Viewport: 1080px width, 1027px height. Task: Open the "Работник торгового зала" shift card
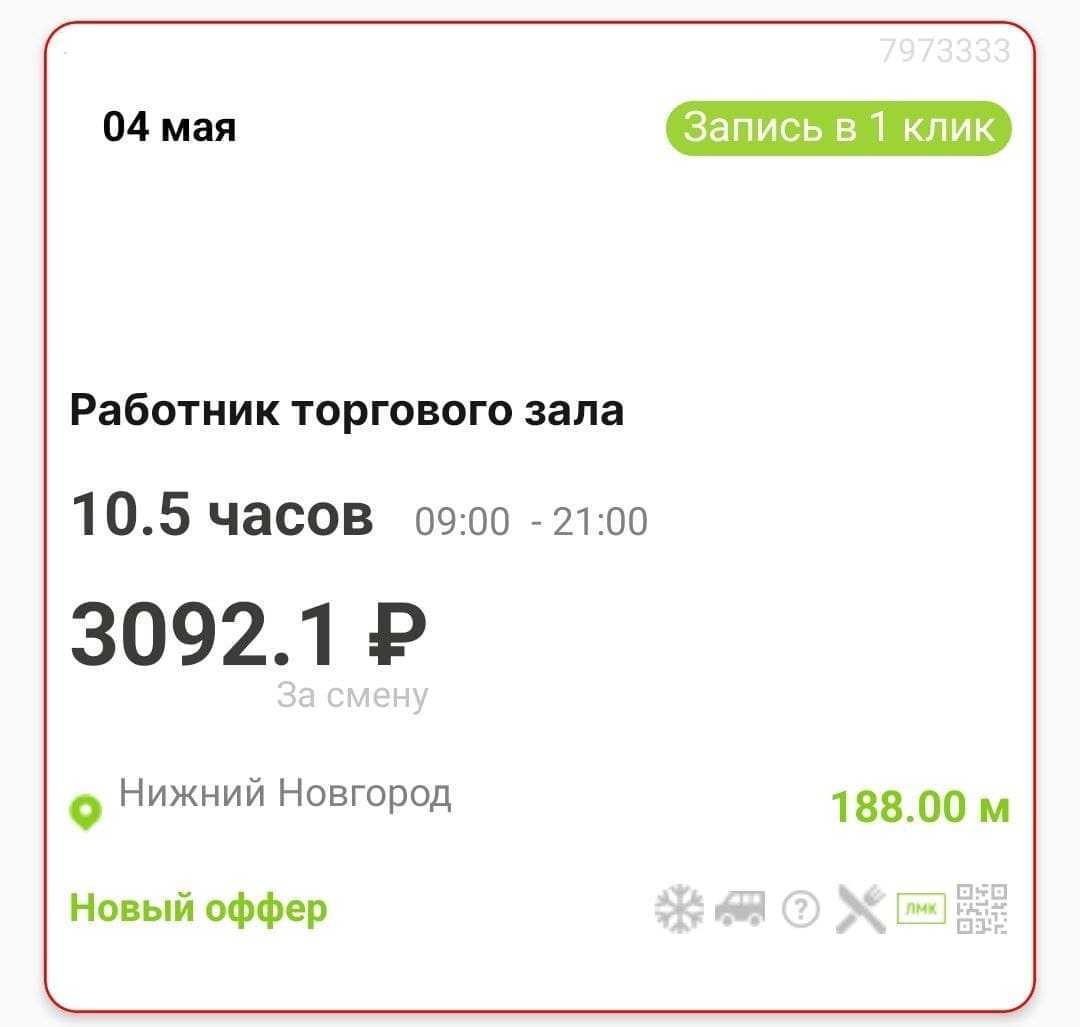(x=346, y=411)
